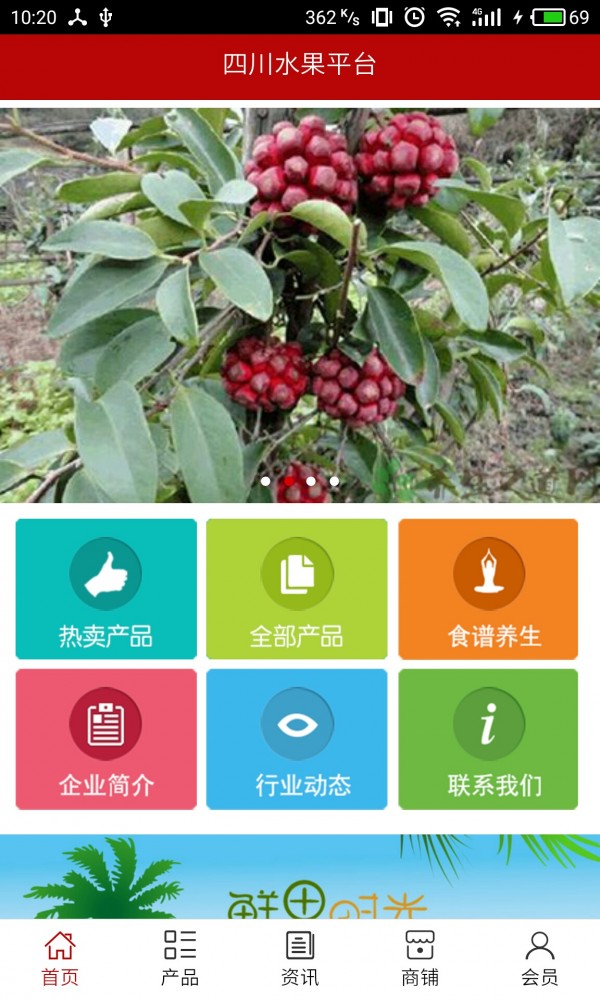Open the 全部产品 all products tile
This screenshot has width=600, height=1000.
coord(296,589)
